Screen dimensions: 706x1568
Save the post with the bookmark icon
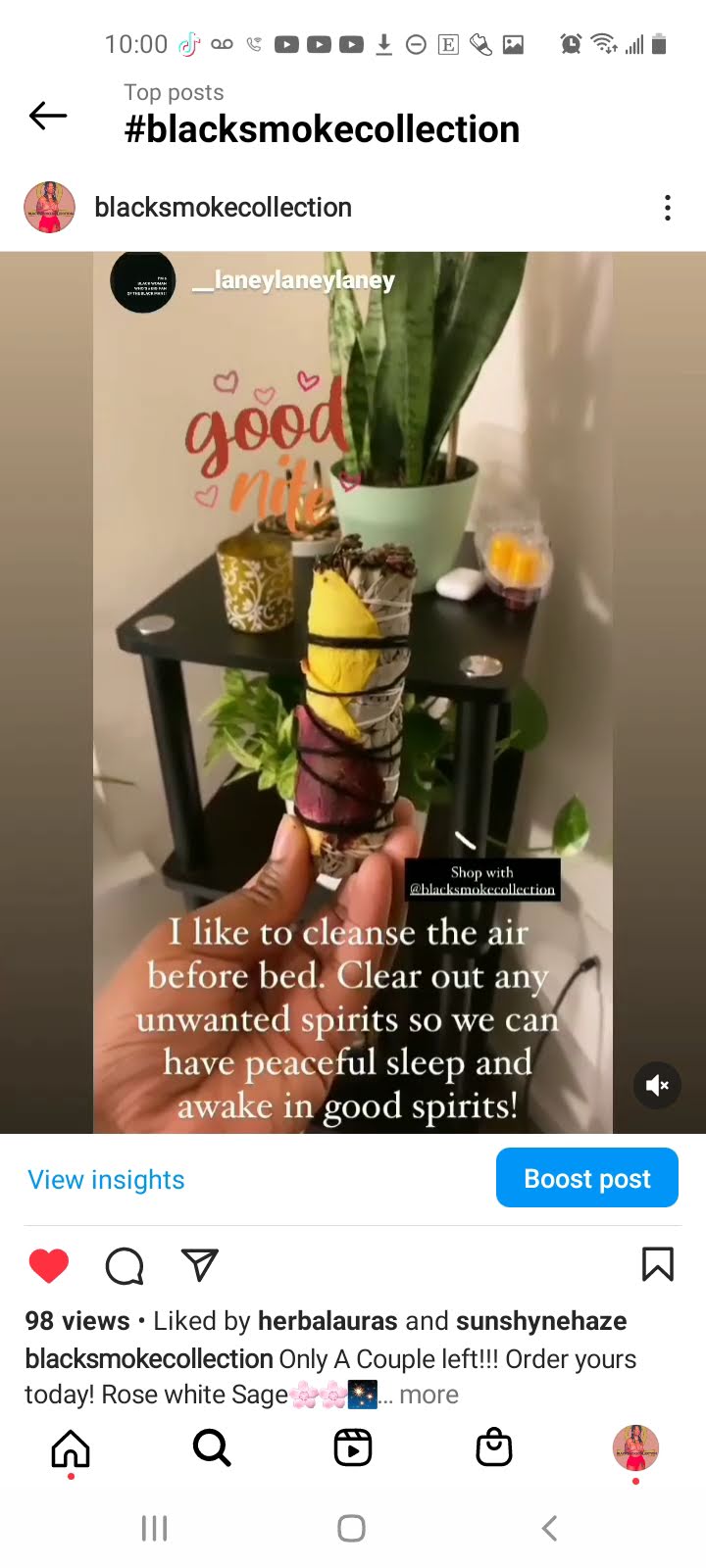click(x=657, y=1264)
